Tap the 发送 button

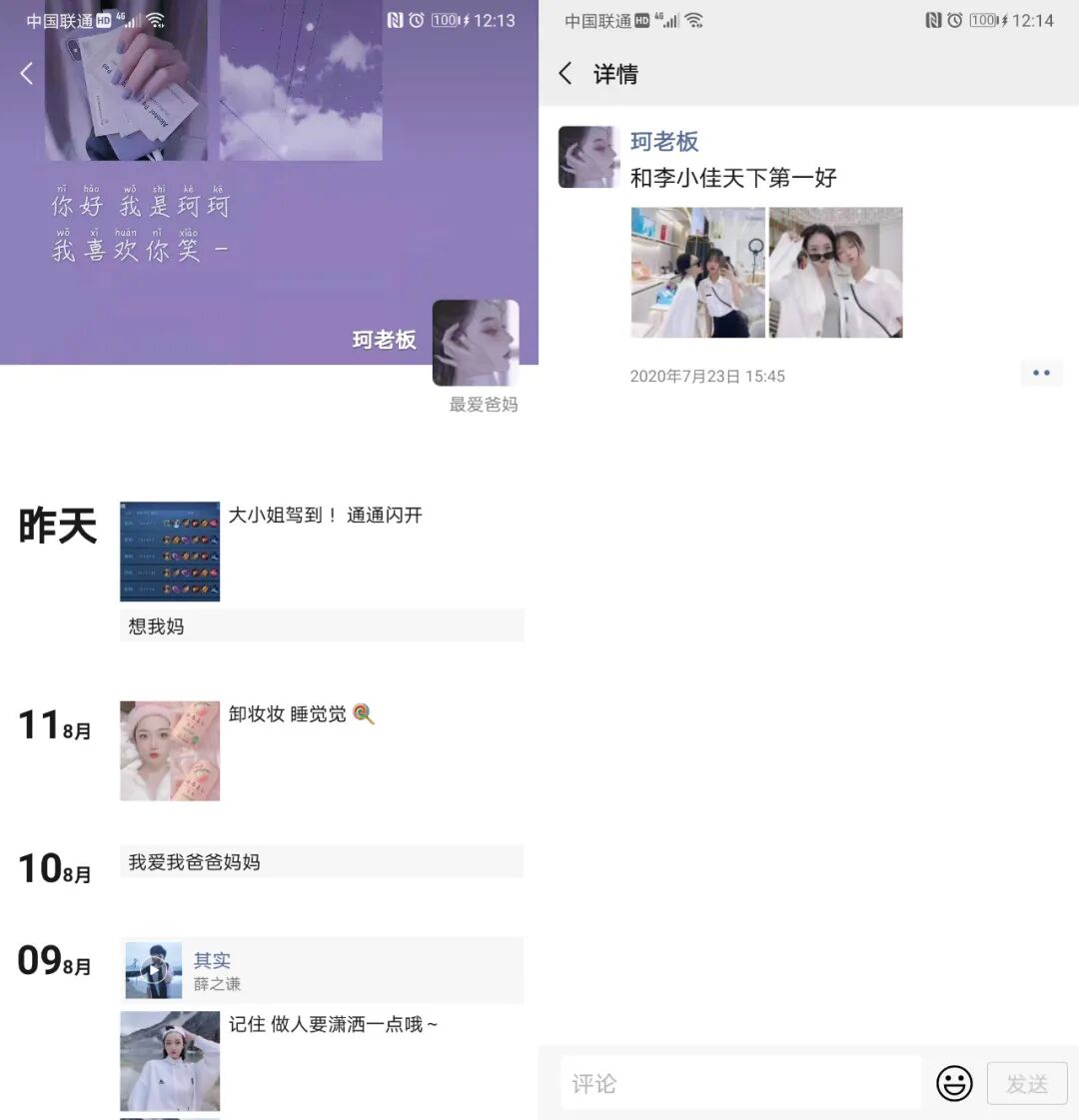click(x=1027, y=1083)
